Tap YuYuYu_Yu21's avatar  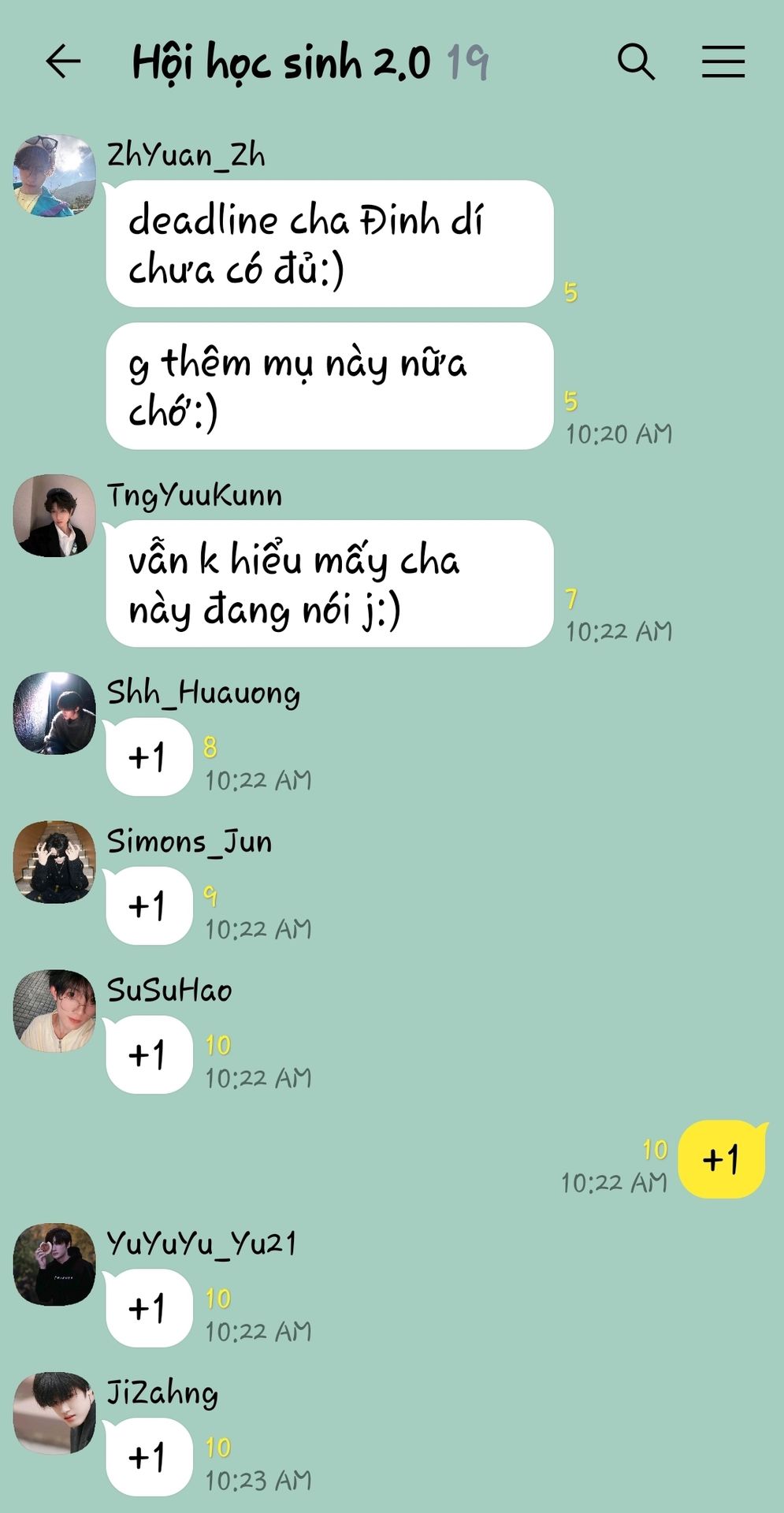[54, 1264]
